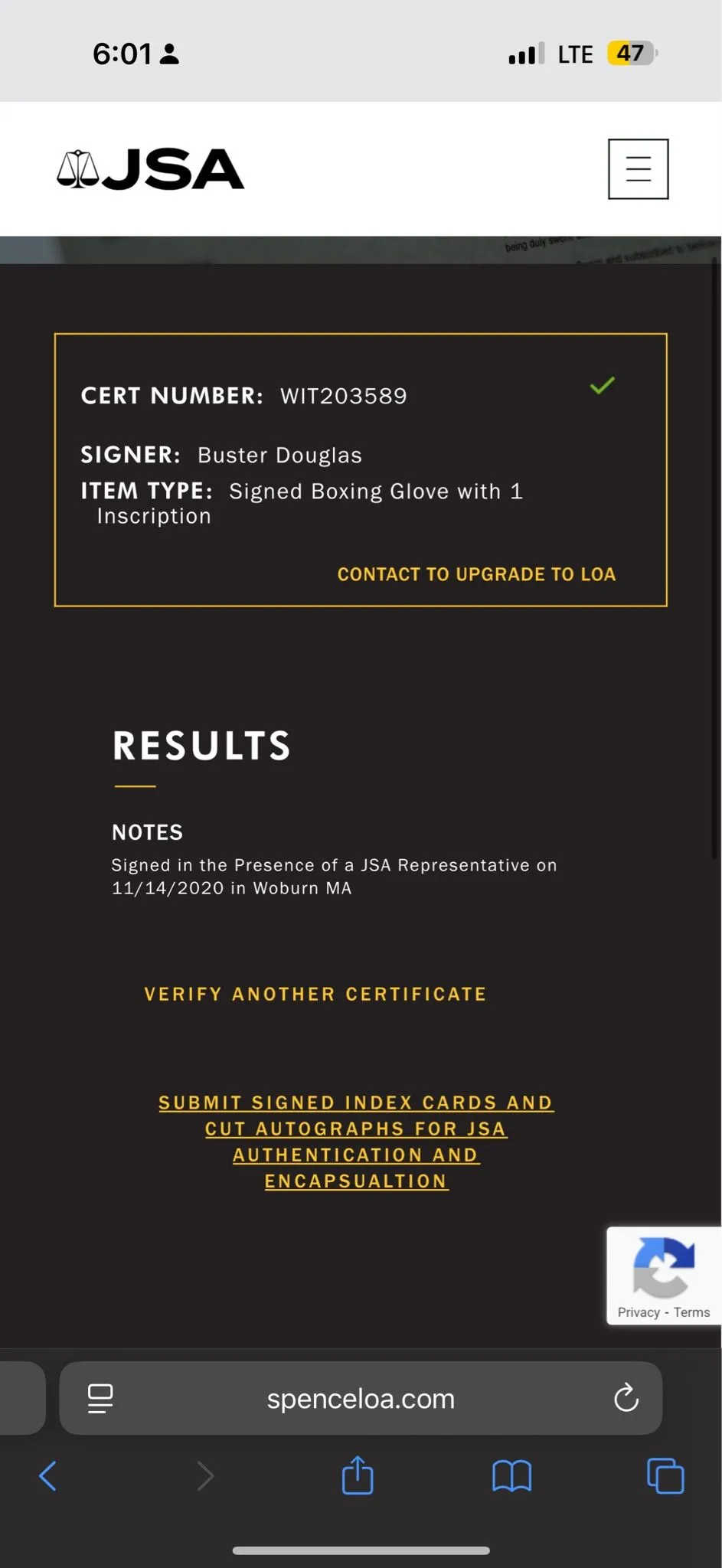This screenshot has width=722, height=1568.
Task: Tap the spenceloa.com address bar
Action: [361, 1398]
